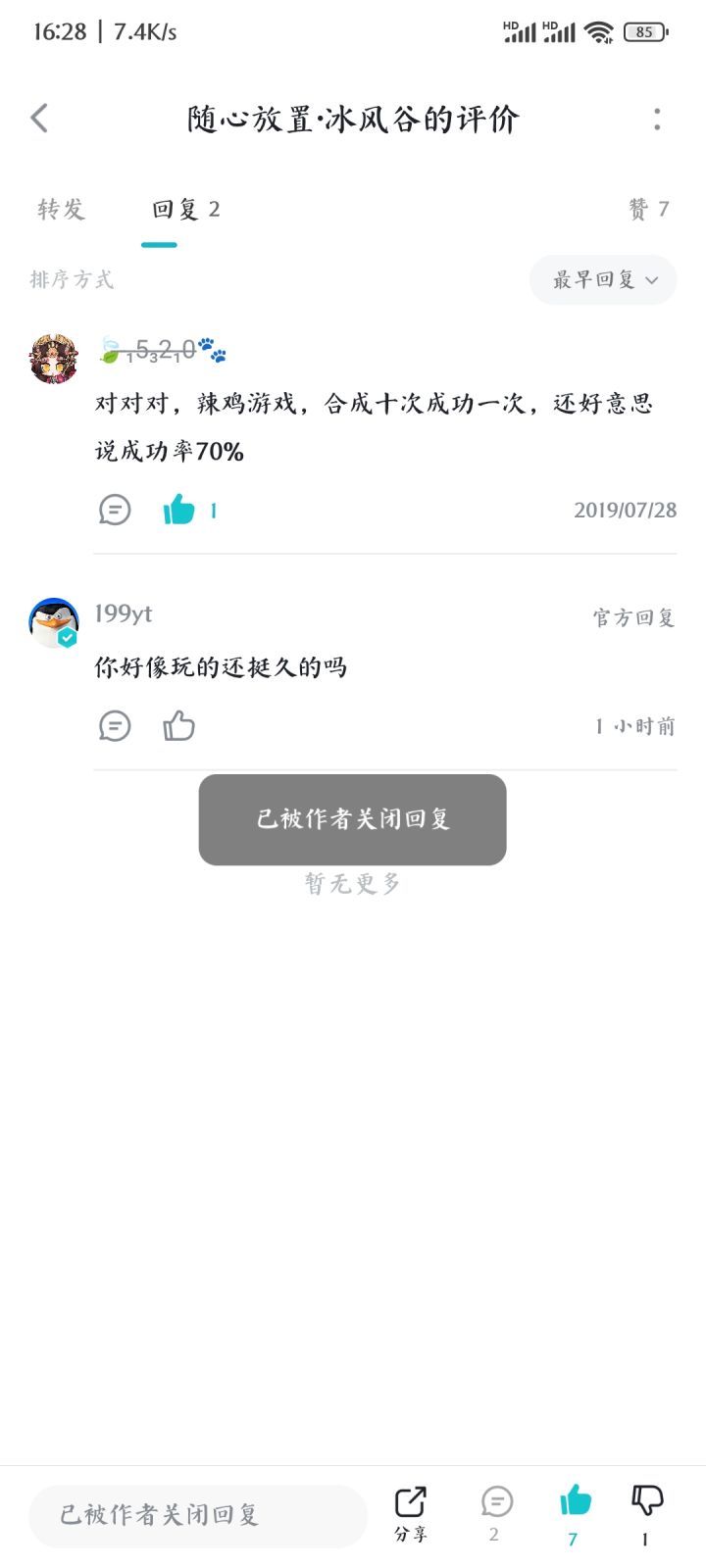The image size is (706, 1568).
Task: Tap the 已被作者关闭回复 notice banner
Action: click(353, 819)
